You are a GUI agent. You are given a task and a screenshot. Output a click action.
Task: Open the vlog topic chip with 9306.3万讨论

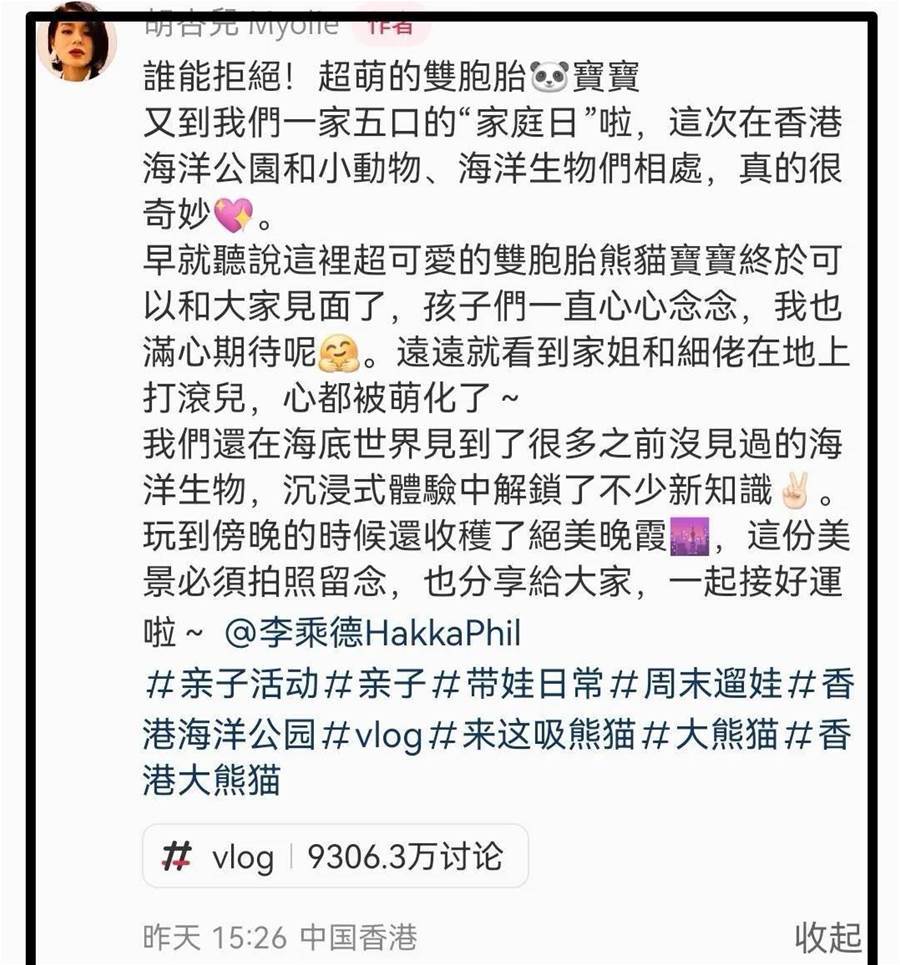point(335,857)
